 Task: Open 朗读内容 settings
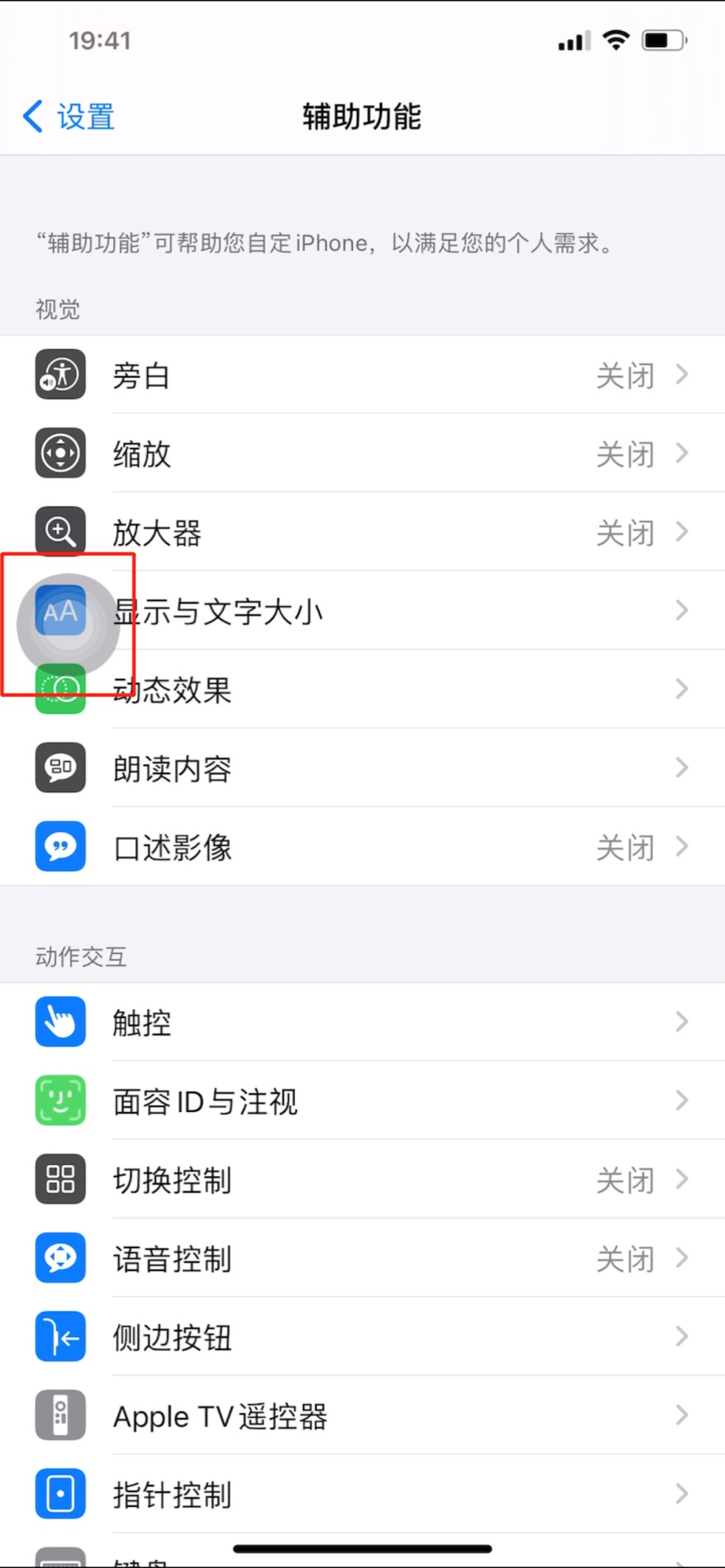pyautogui.click(x=362, y=769)
